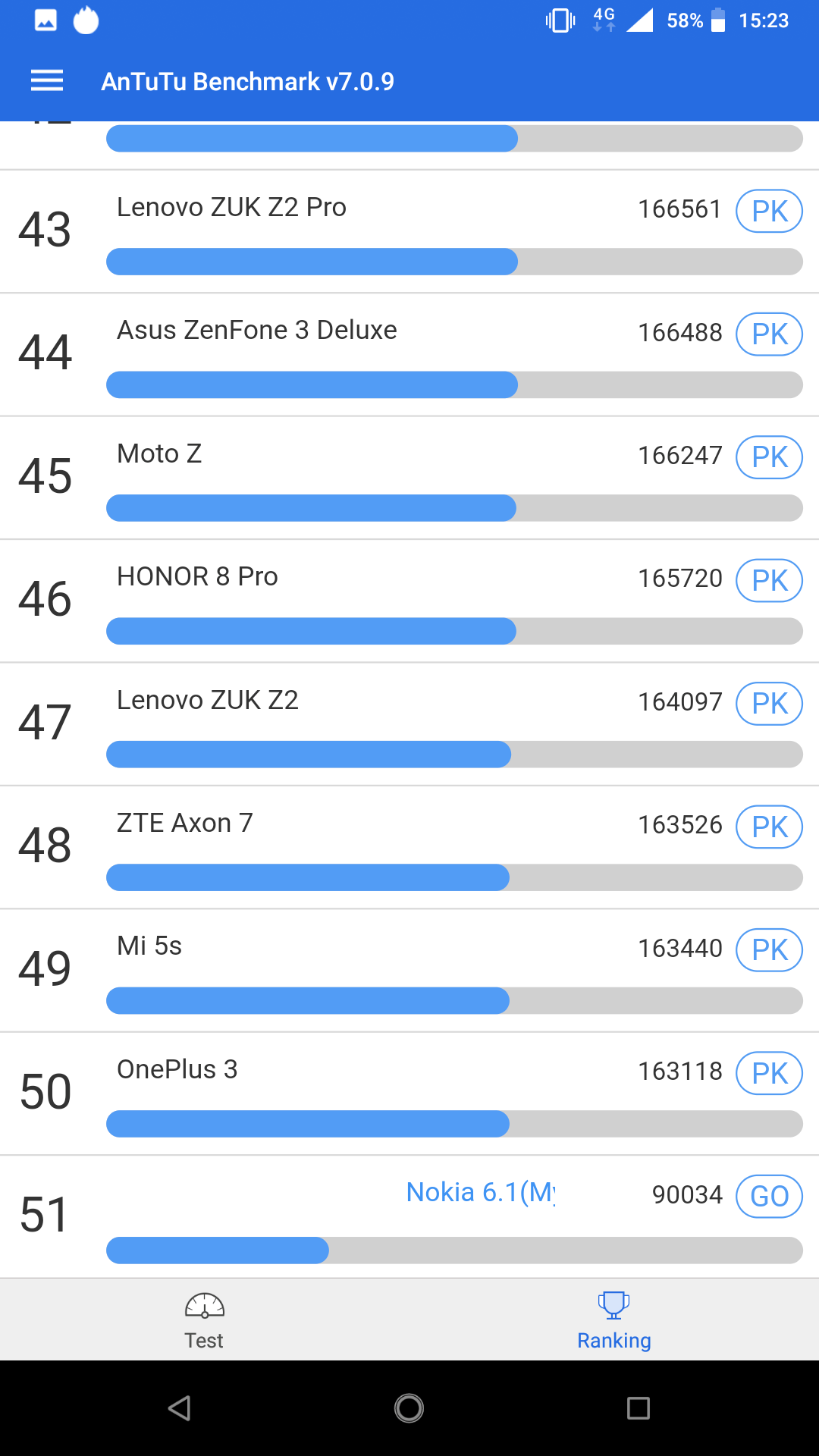Screen dimensions: 819x1456
Task: Switch to the Test tab
Action: (x=205, y=1321)
